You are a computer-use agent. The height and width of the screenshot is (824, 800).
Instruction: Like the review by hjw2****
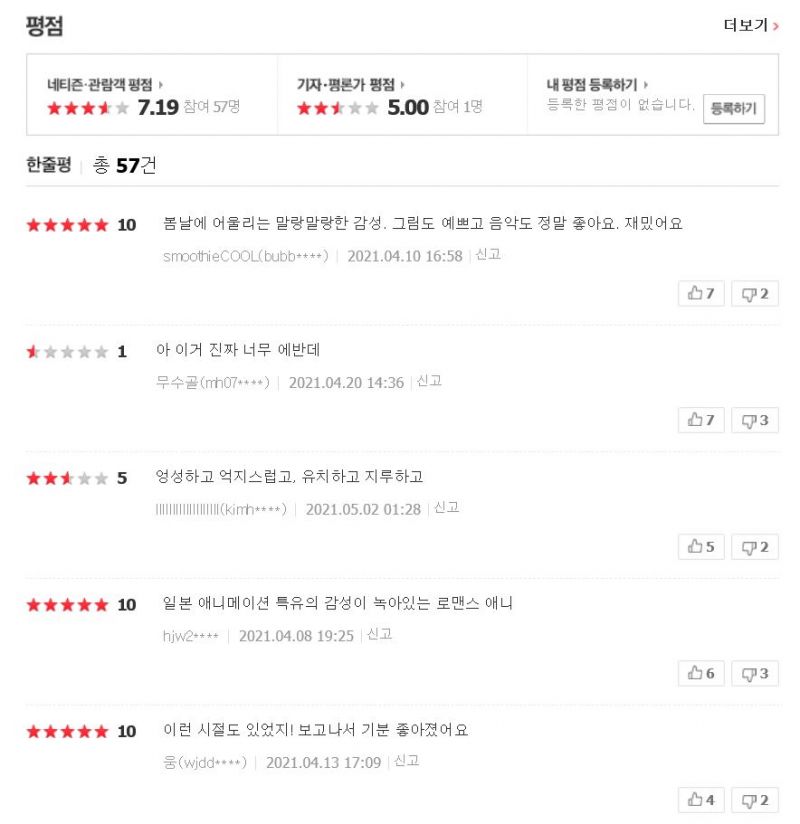[x=701, y=673]
